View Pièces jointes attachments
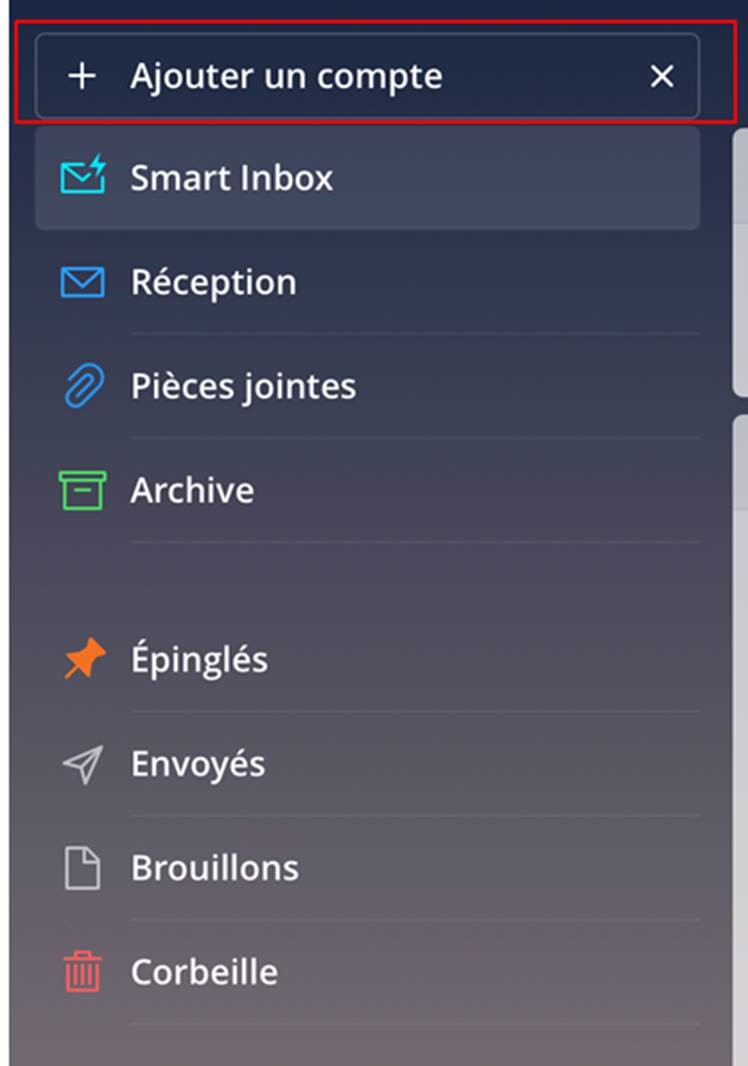 [x=243, y=387]
